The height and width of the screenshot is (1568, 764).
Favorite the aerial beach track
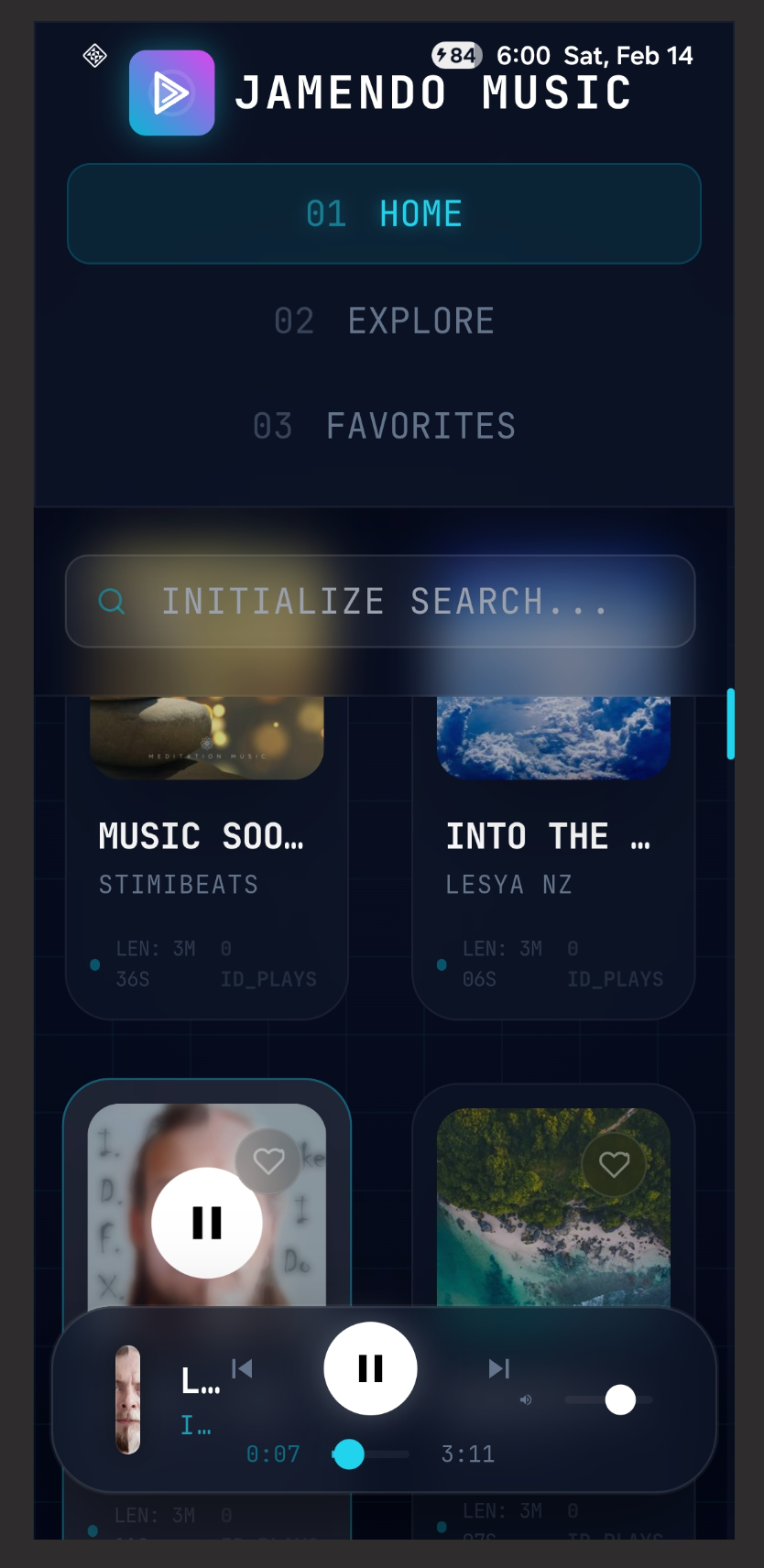(614, 1164)
